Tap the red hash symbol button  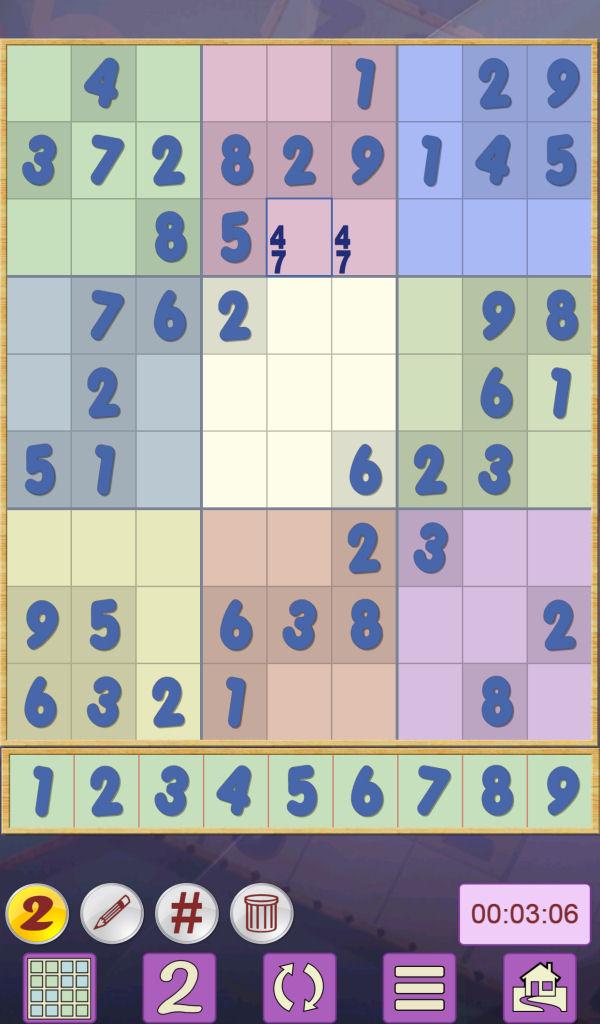(x=187, y=913)
